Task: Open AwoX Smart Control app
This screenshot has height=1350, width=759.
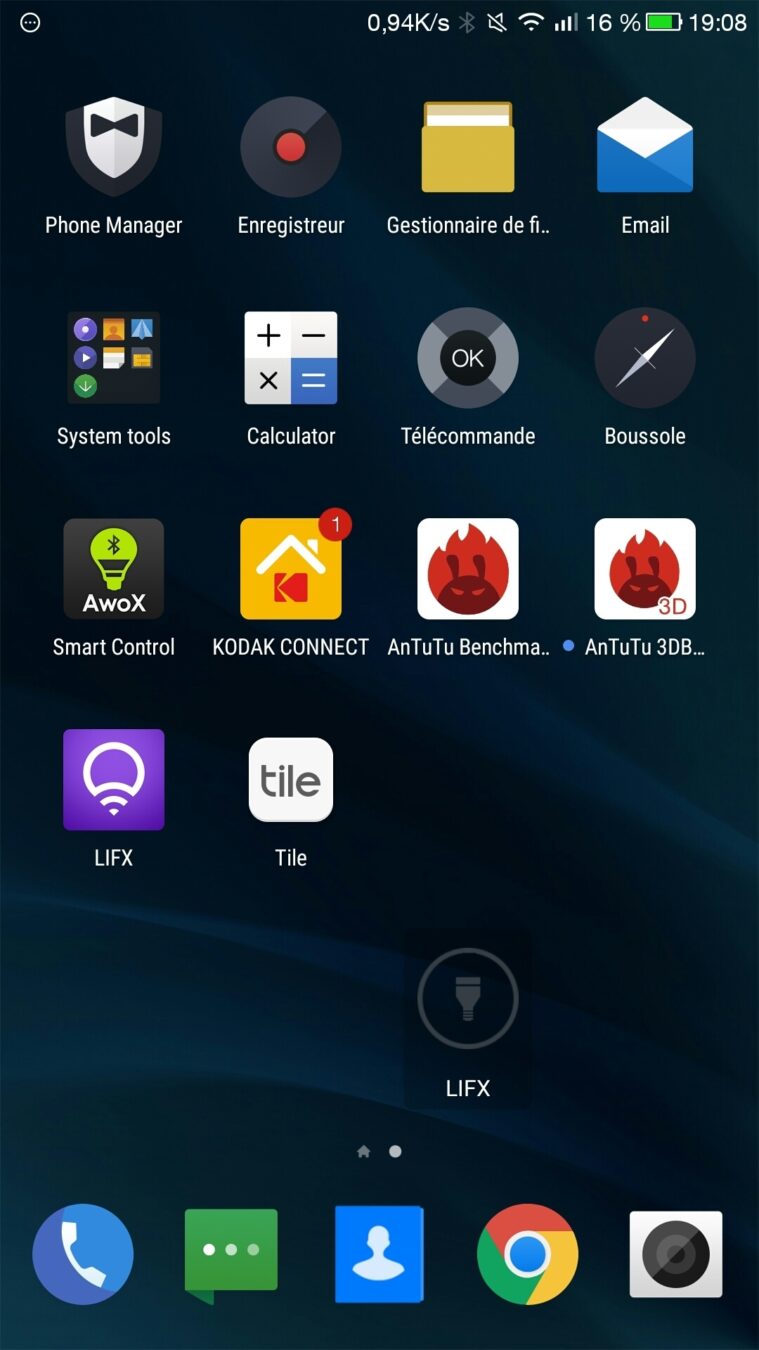Action: (x=114, y=569)
